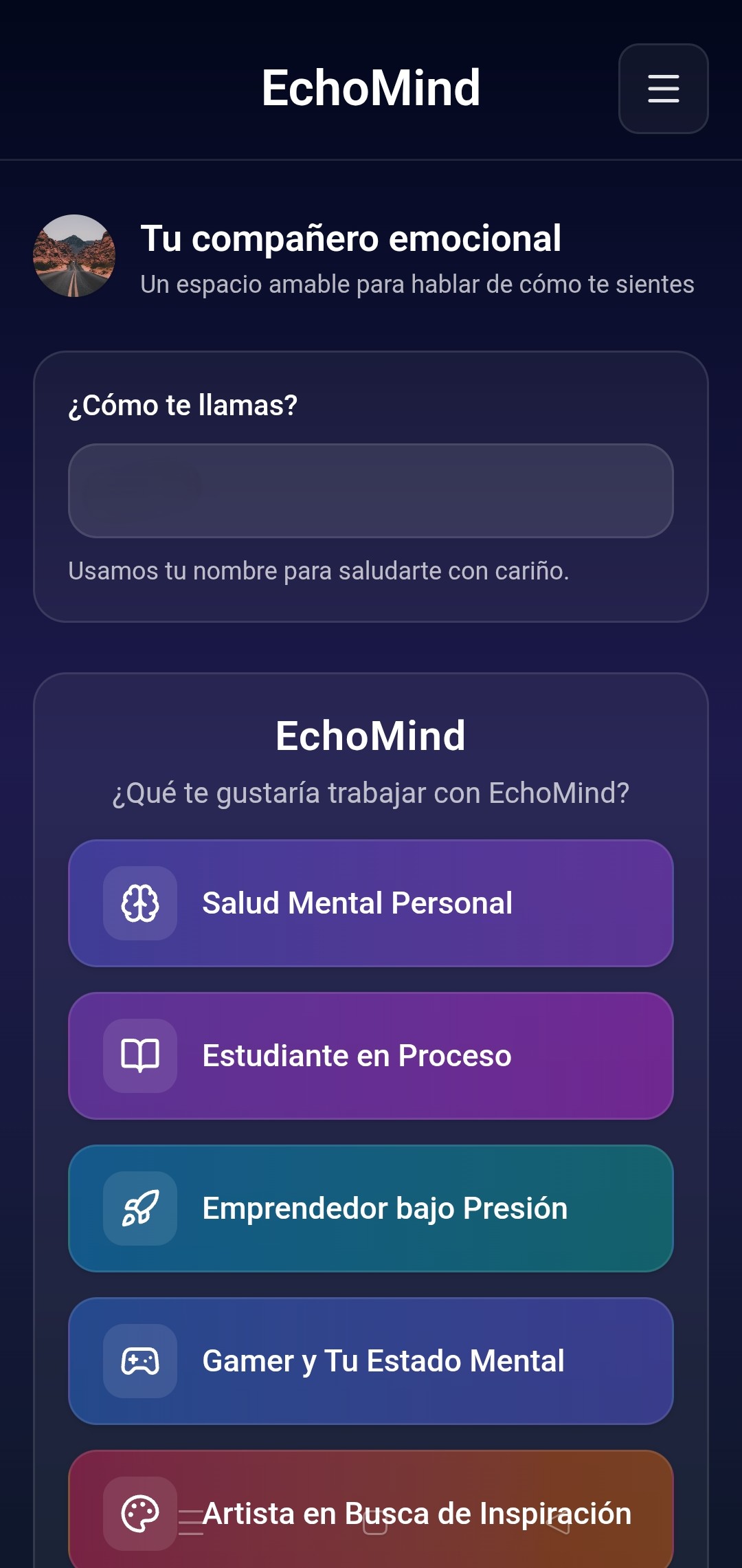Click the open book icon beside Estudiante en Proceso
The image size is (742, 1568).
click(x=139, y=1056)
